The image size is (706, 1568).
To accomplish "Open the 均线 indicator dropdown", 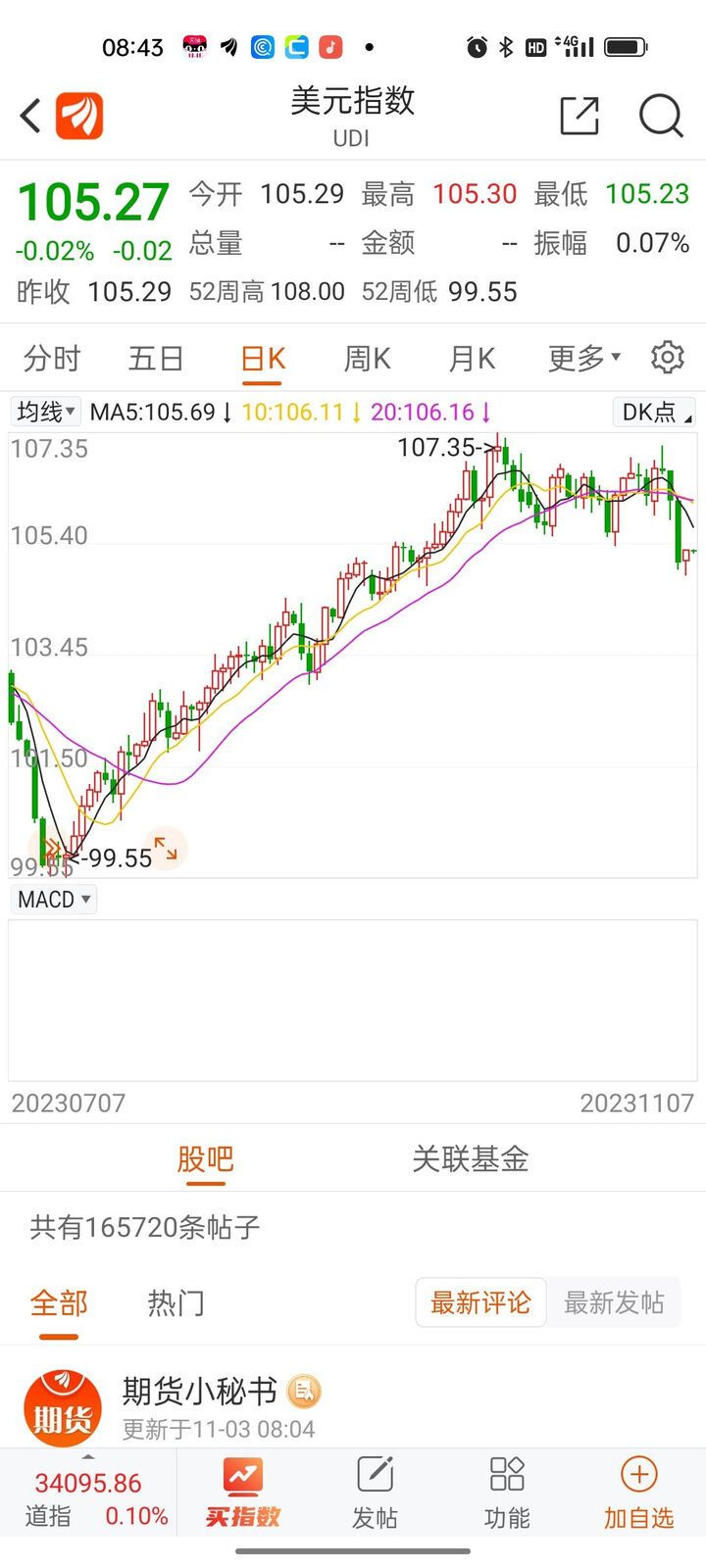I will pyautogui.click(x=46, y=412).
